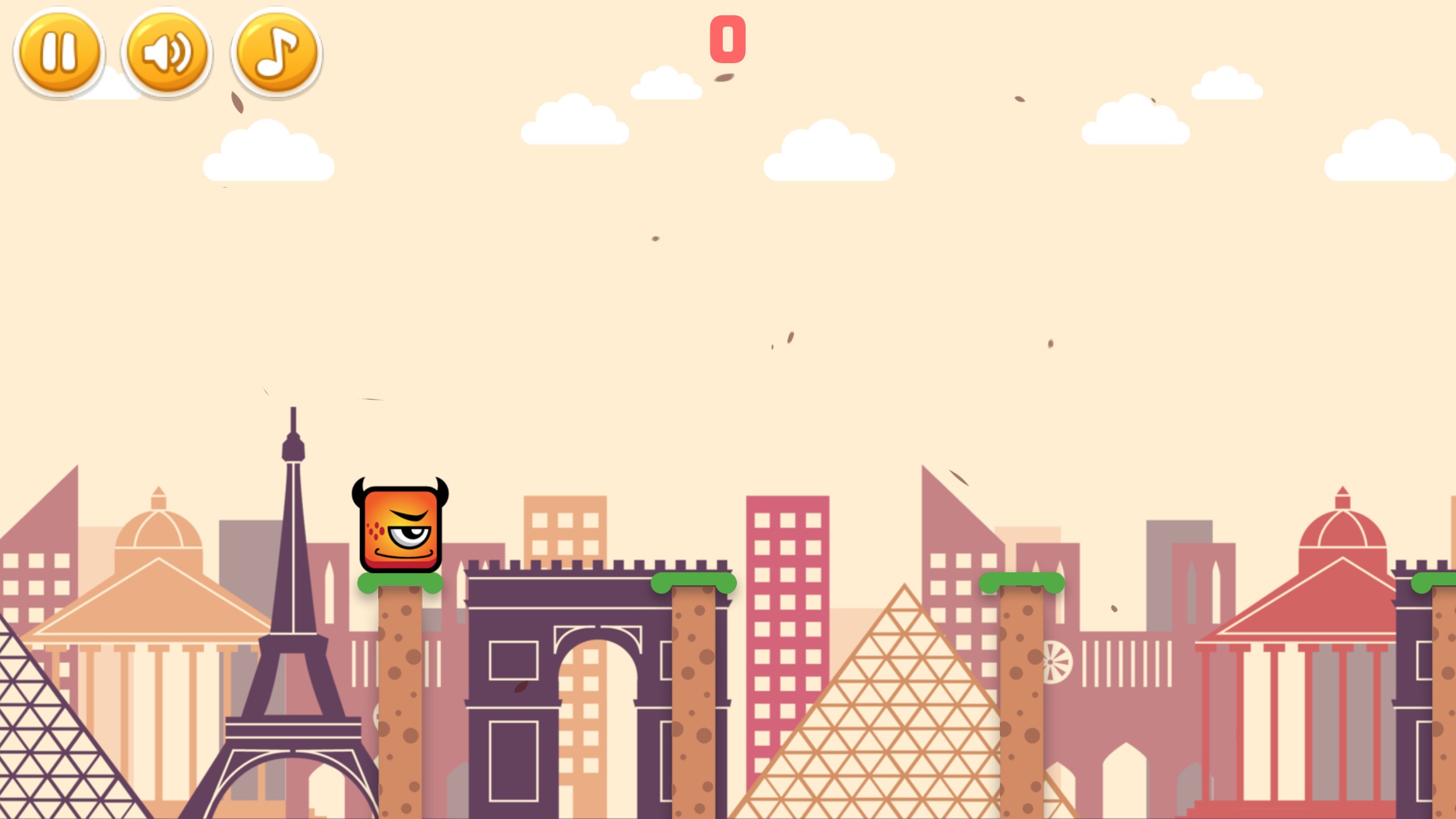The image size is (1456, 819).
Task: Toggle the background music note
Action: [x=276, y=52]
